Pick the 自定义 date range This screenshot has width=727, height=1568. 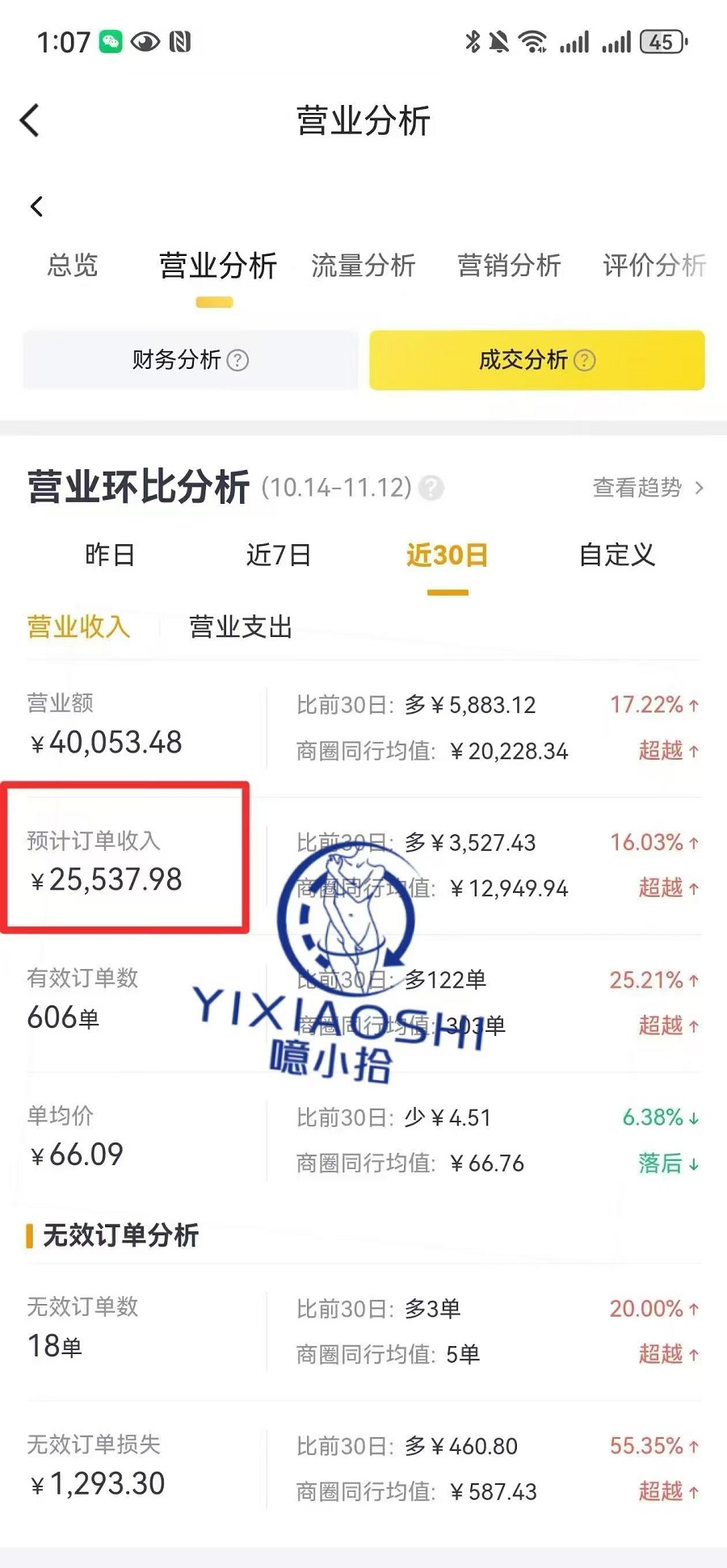click(617, 556)
